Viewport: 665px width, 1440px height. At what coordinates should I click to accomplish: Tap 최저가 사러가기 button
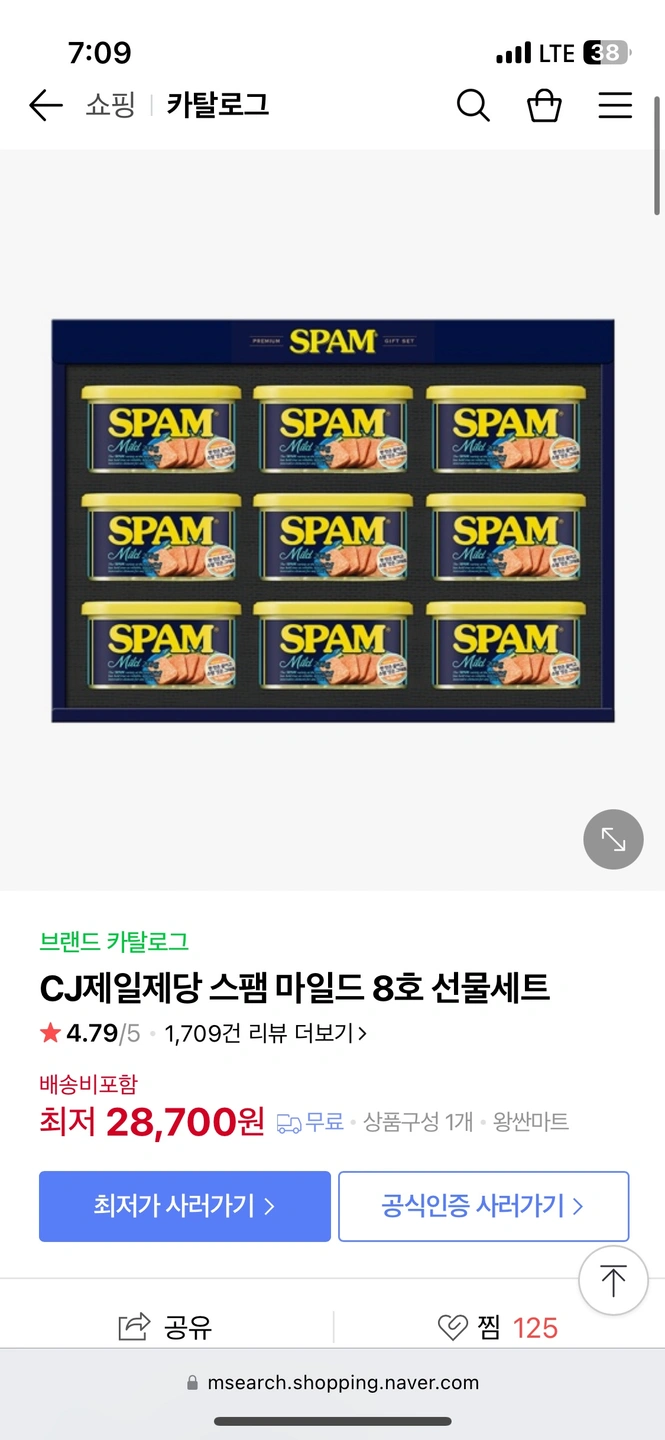click(x=185, y=1206)
